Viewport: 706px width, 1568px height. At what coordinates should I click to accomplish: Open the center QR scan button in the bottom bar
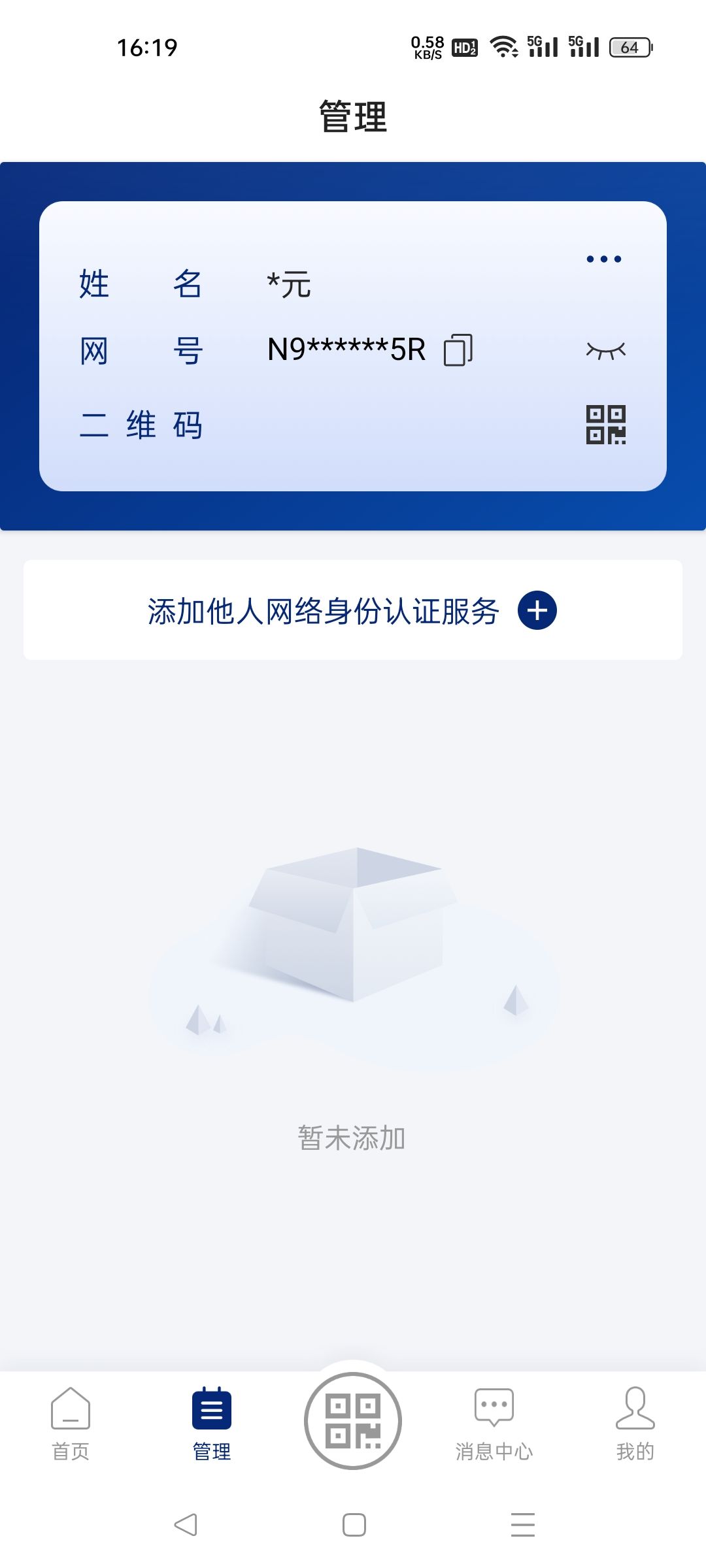click(x=353, y=1421)
